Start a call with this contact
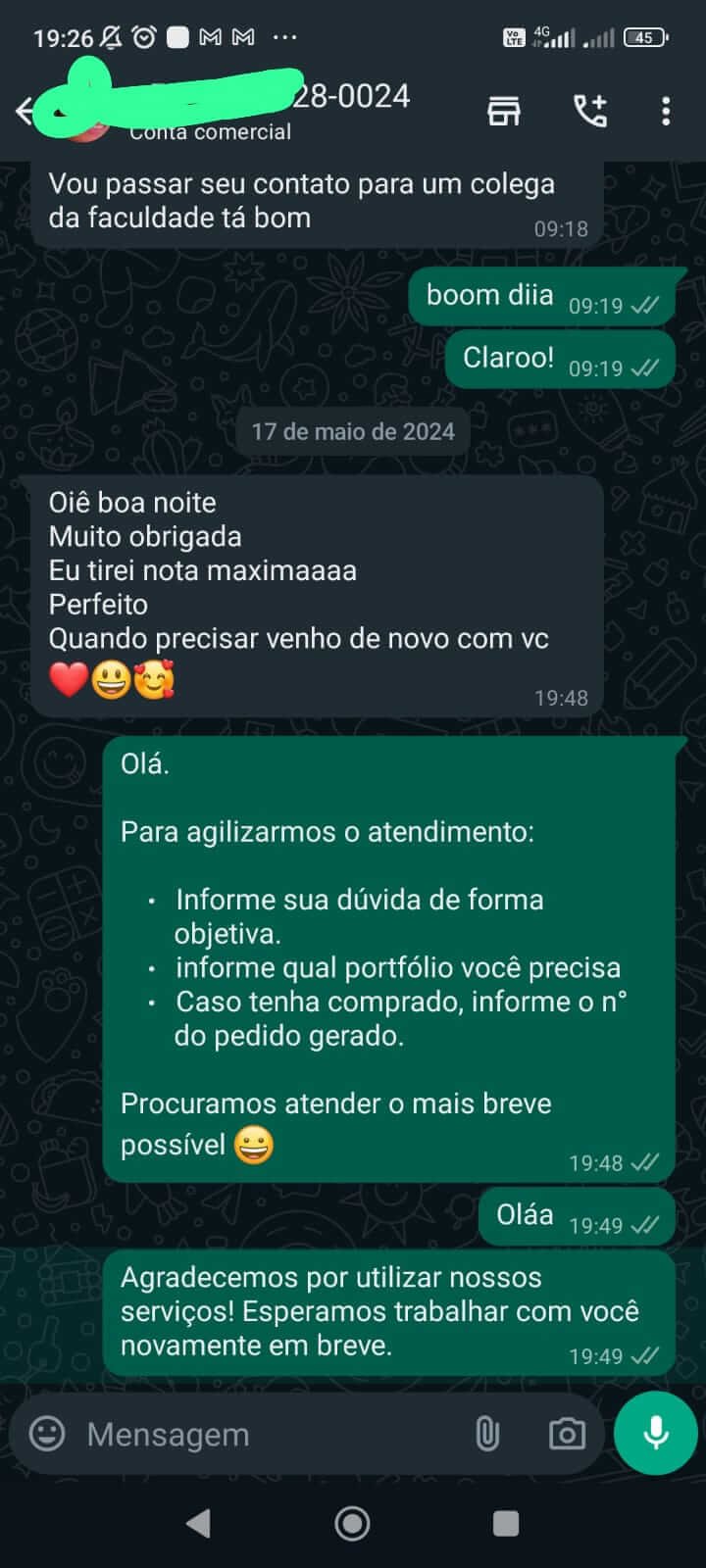706x1568 pixels. (x=589, y=111)
